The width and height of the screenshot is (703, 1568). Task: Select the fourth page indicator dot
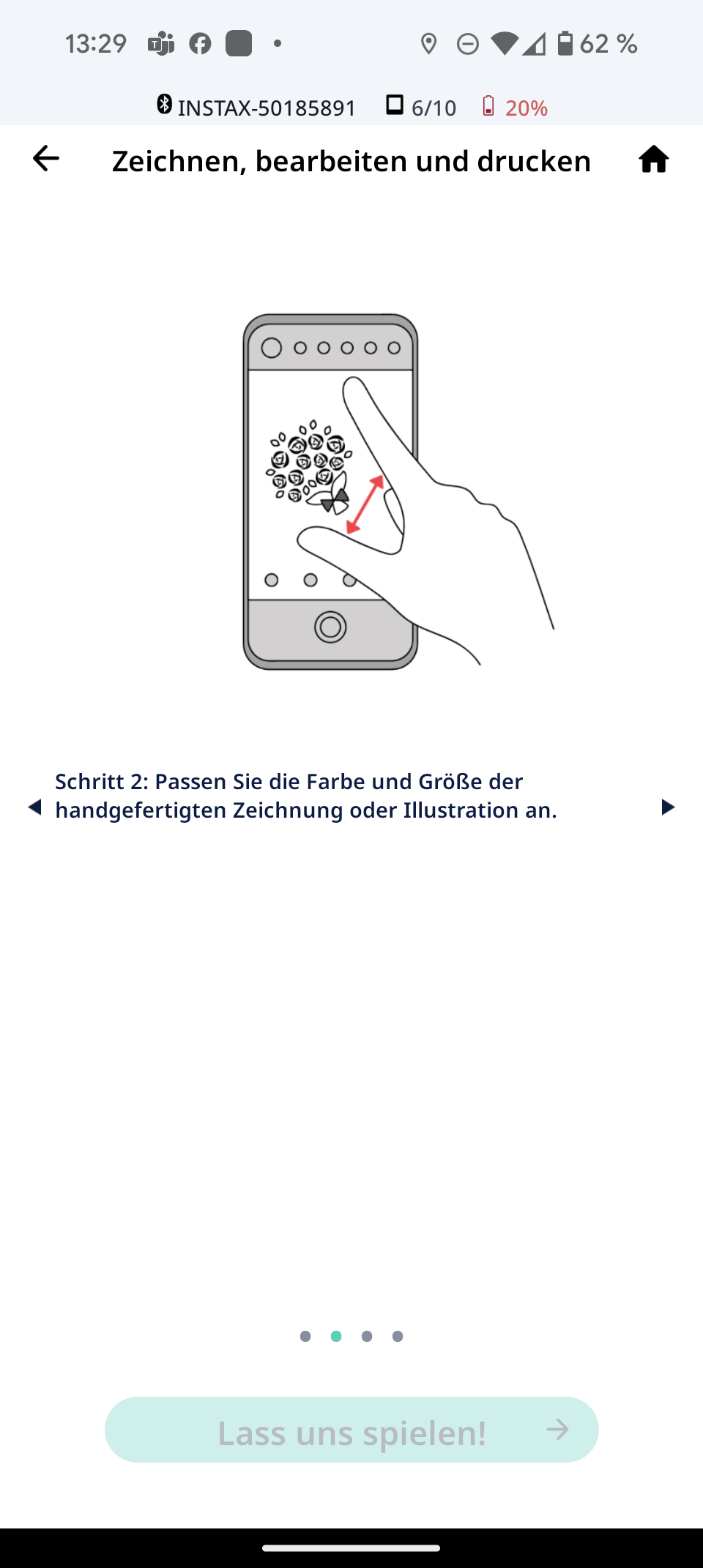click(398, 1336)
